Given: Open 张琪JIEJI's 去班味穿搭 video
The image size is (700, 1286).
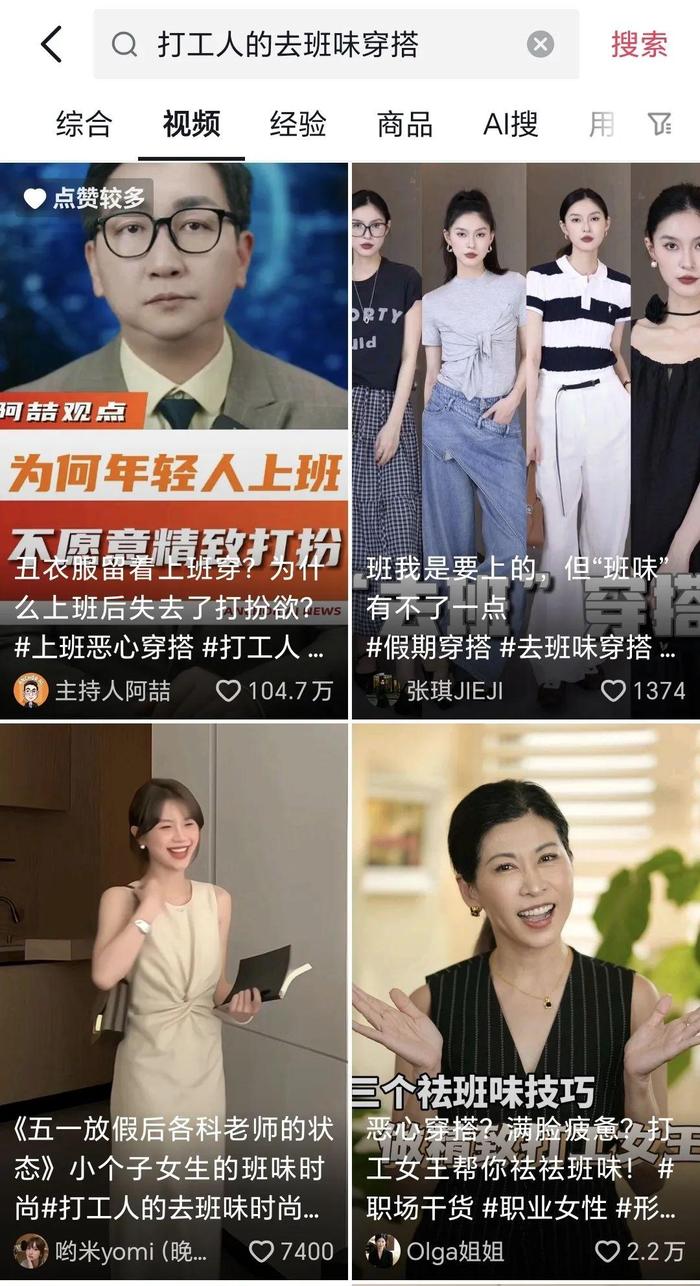Looking at the screenshot, I should click(526, 400).
